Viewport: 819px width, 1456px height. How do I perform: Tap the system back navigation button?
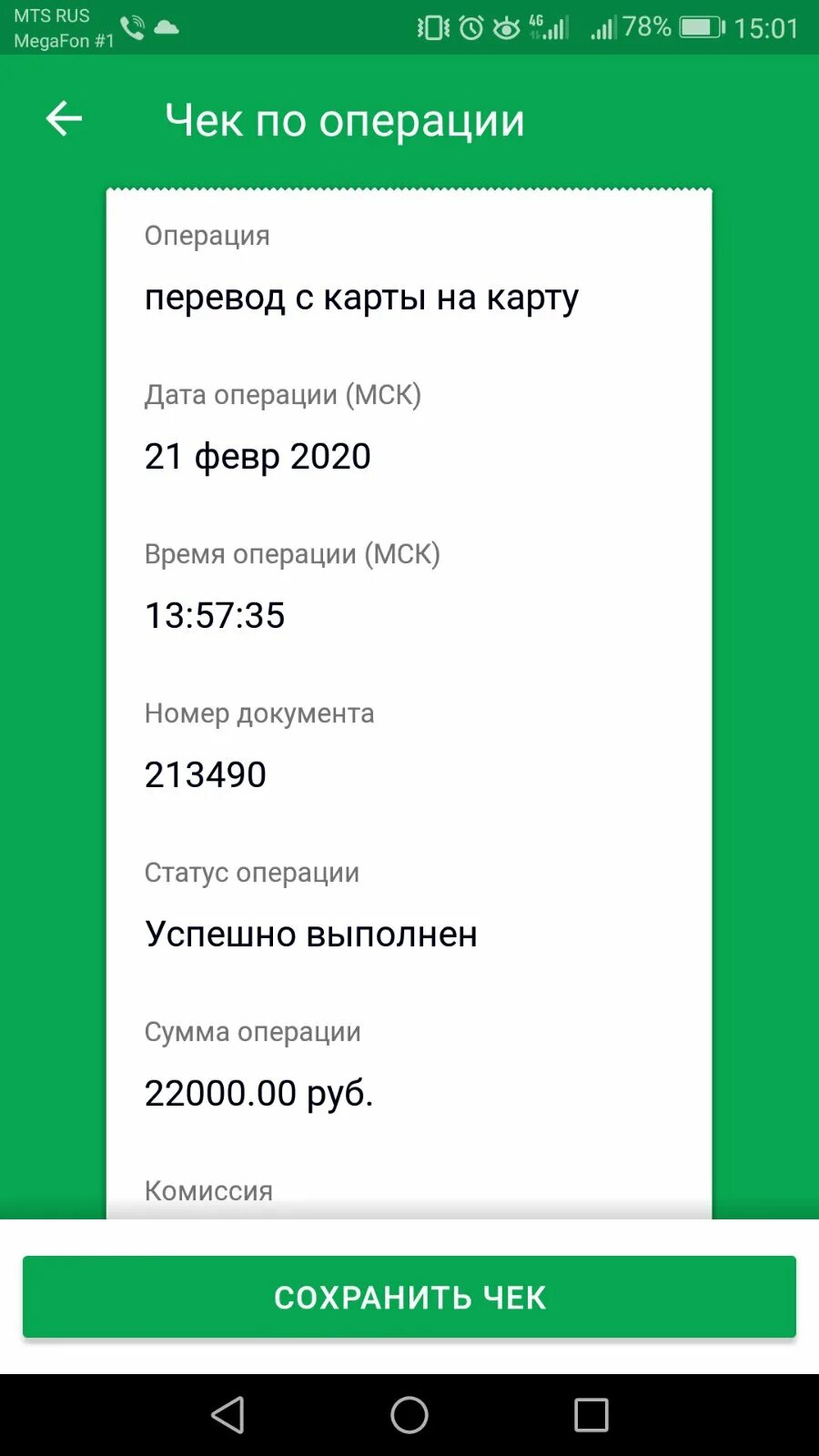[227, 1415]
